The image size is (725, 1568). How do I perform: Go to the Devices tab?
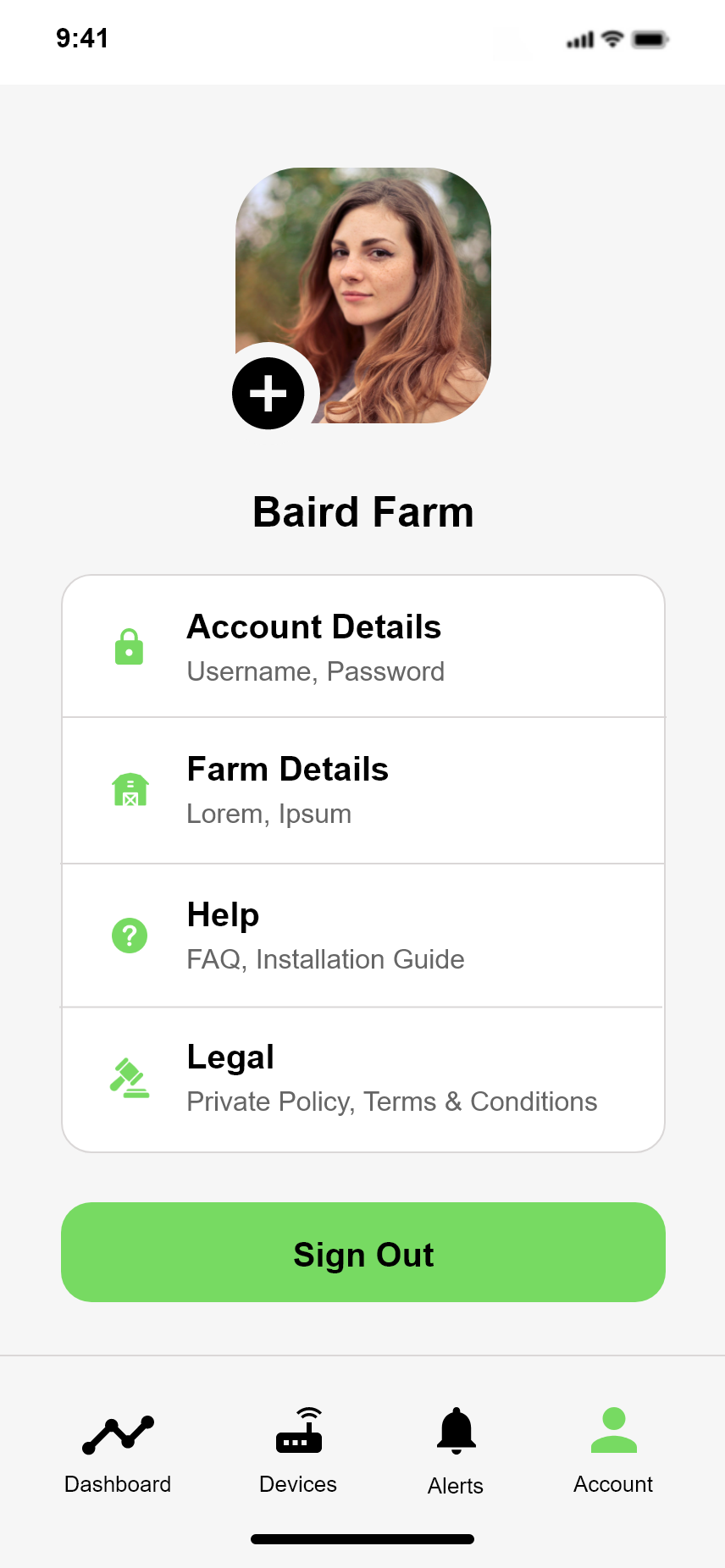coord(298,1451)
